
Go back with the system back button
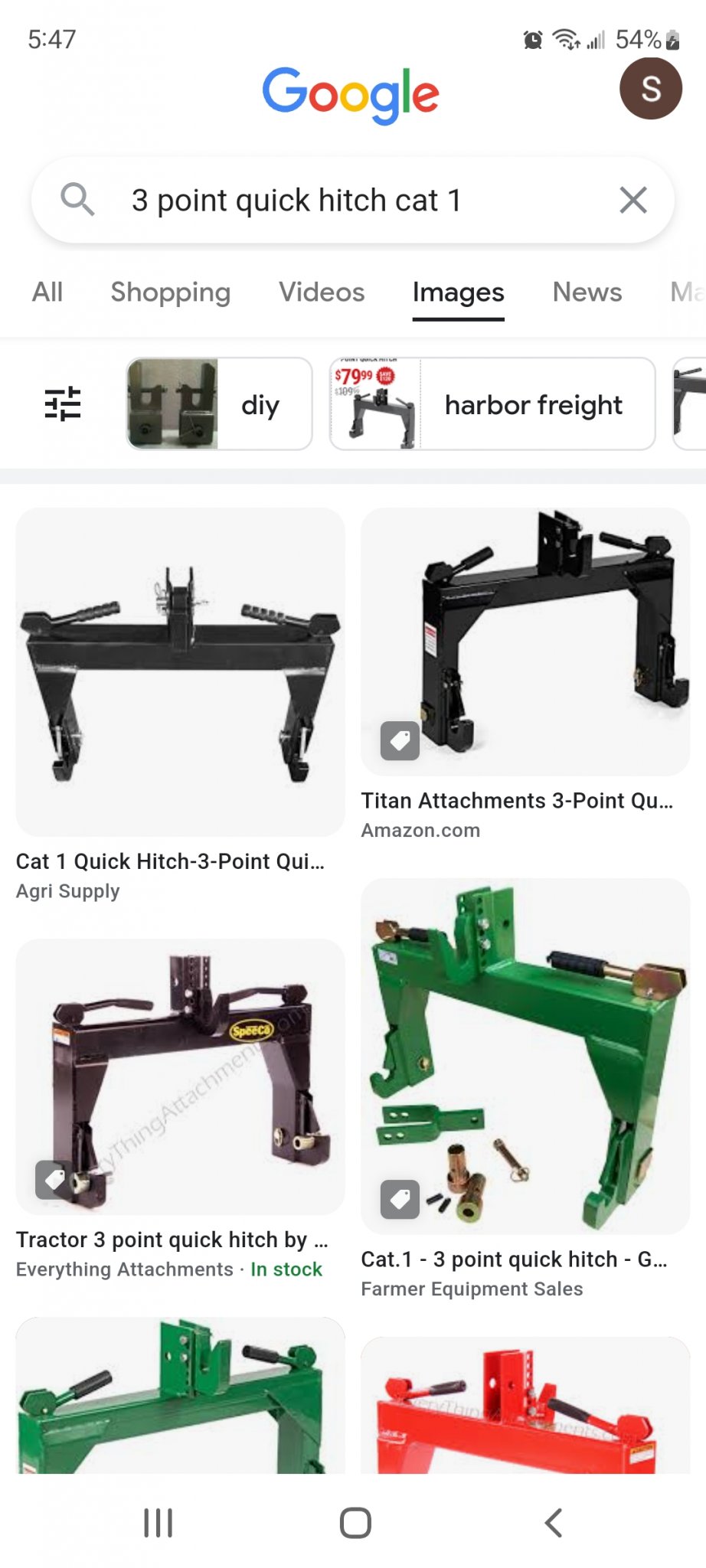pyautogui.click(x=553, y=1523)
